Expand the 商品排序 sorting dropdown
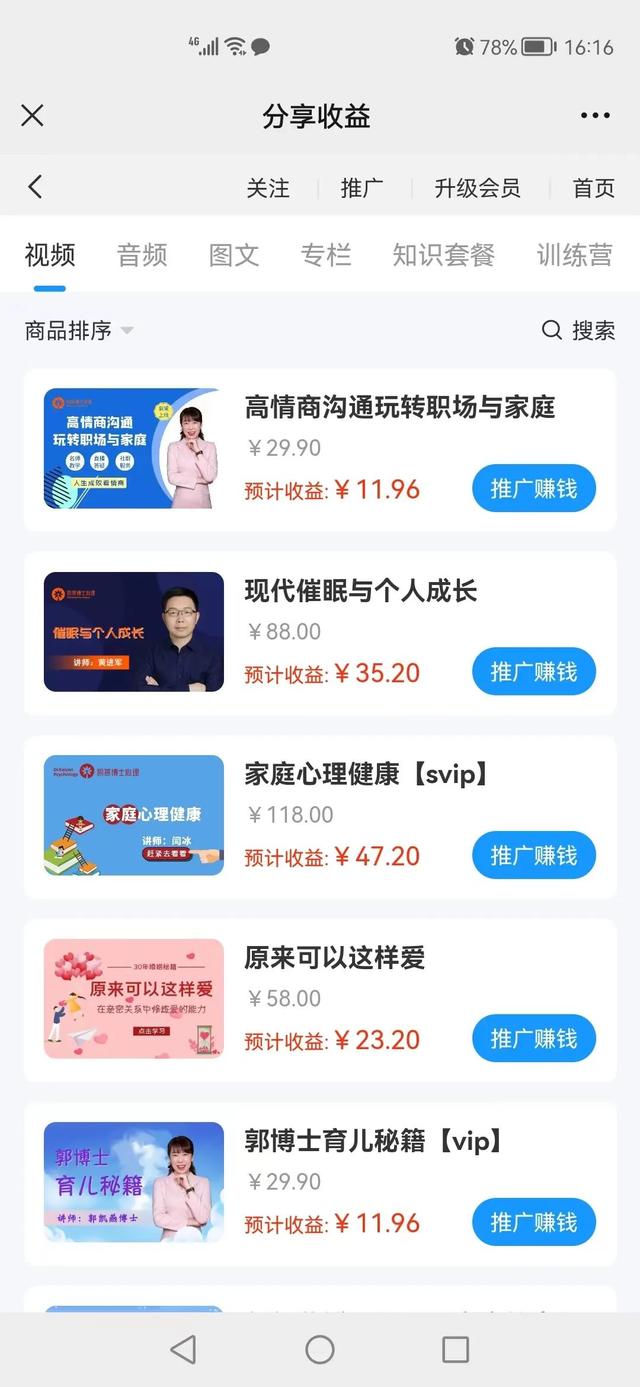 pos(78,330)
